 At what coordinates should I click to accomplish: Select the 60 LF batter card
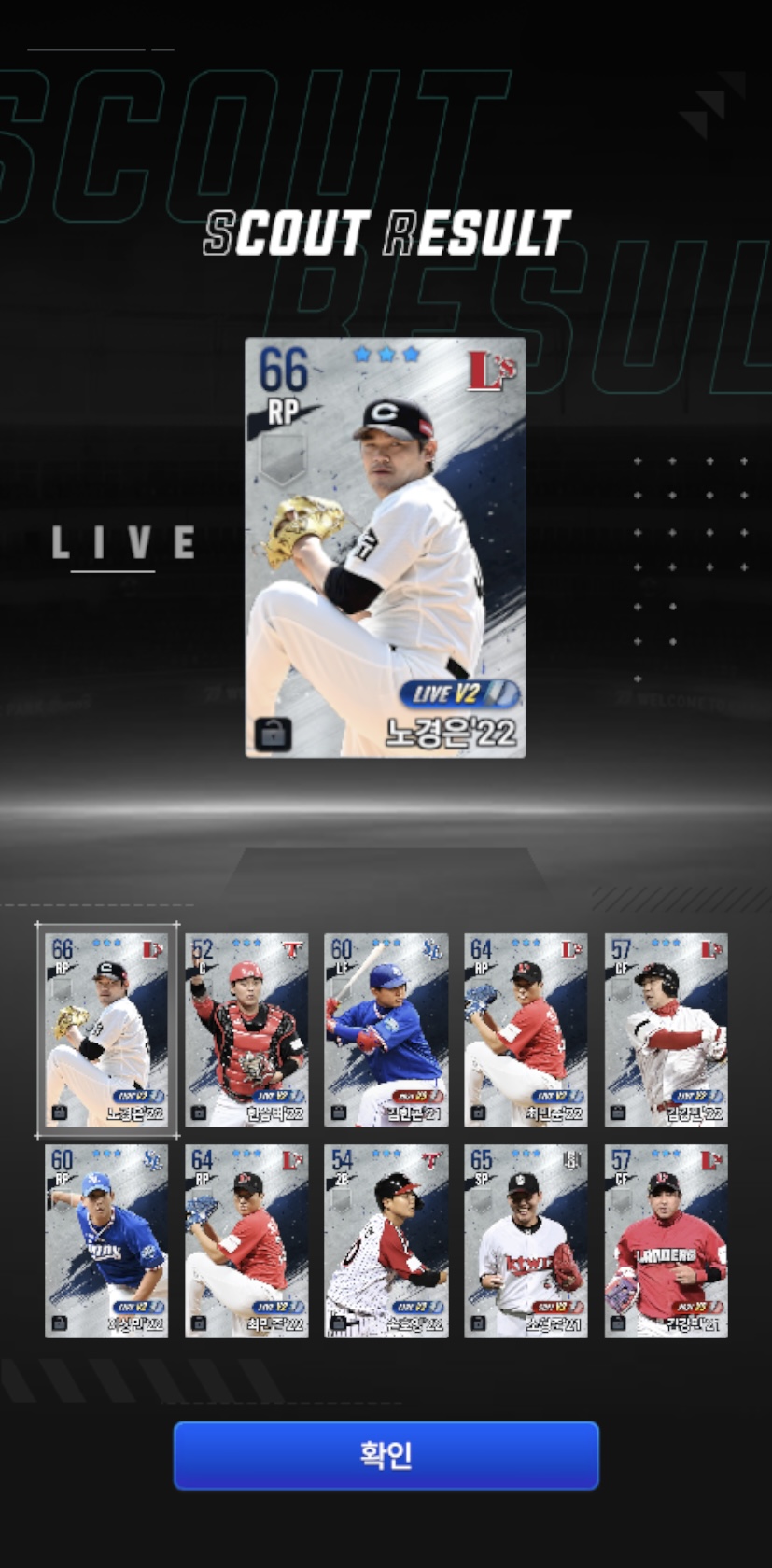click(x=386, y=1030)
